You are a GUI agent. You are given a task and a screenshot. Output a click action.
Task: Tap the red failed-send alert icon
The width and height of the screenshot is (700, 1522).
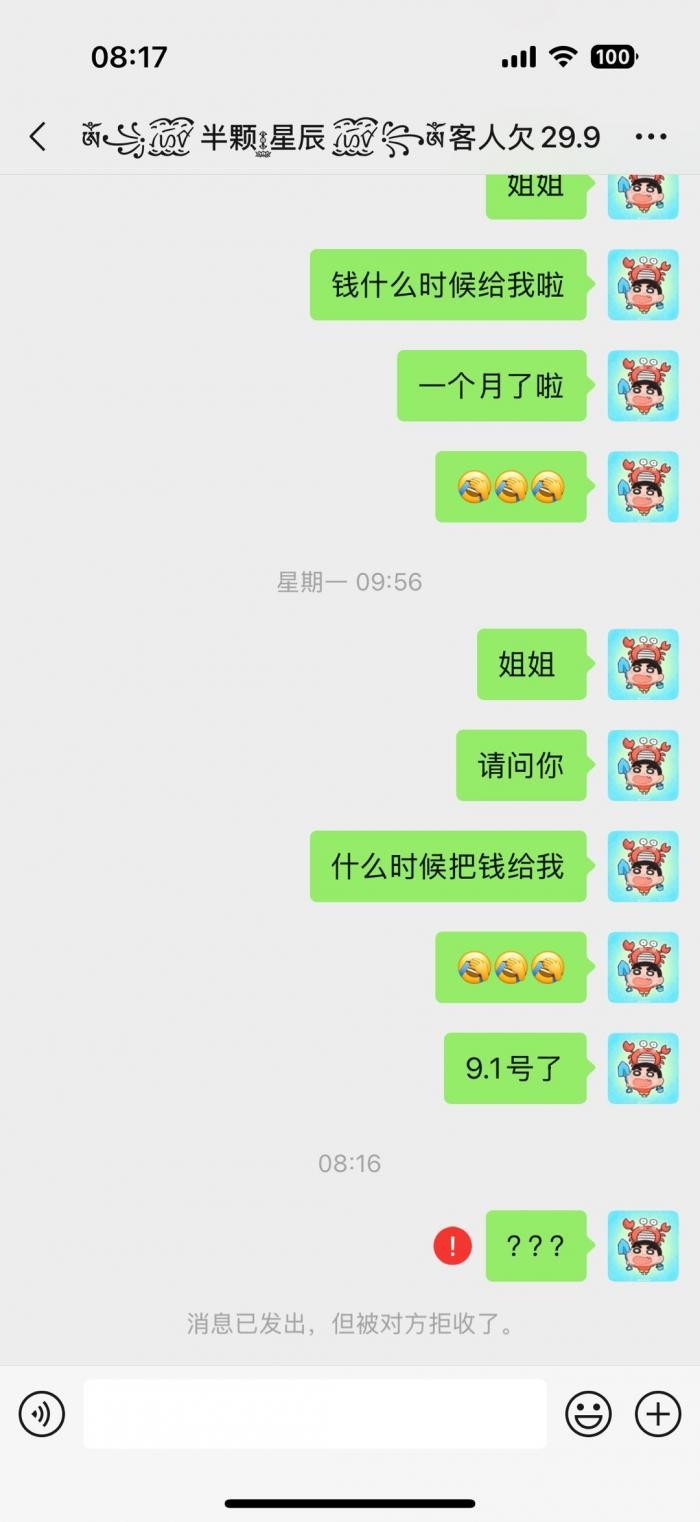click(452, 1246)
